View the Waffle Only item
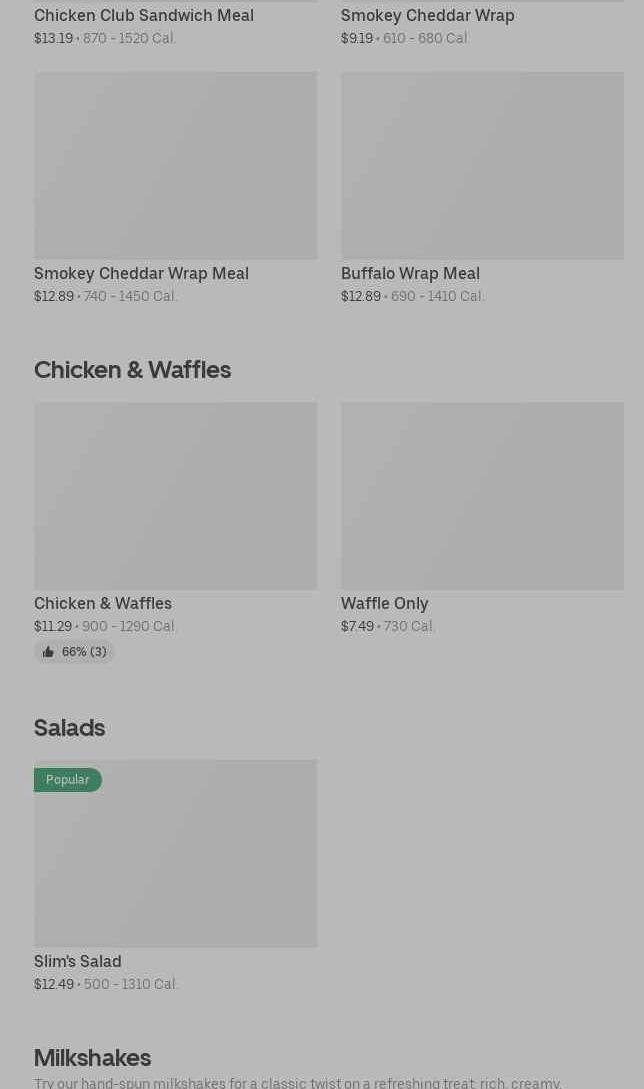The height and width of the screenshot is (1089, 644). click(x=482, y=518)
